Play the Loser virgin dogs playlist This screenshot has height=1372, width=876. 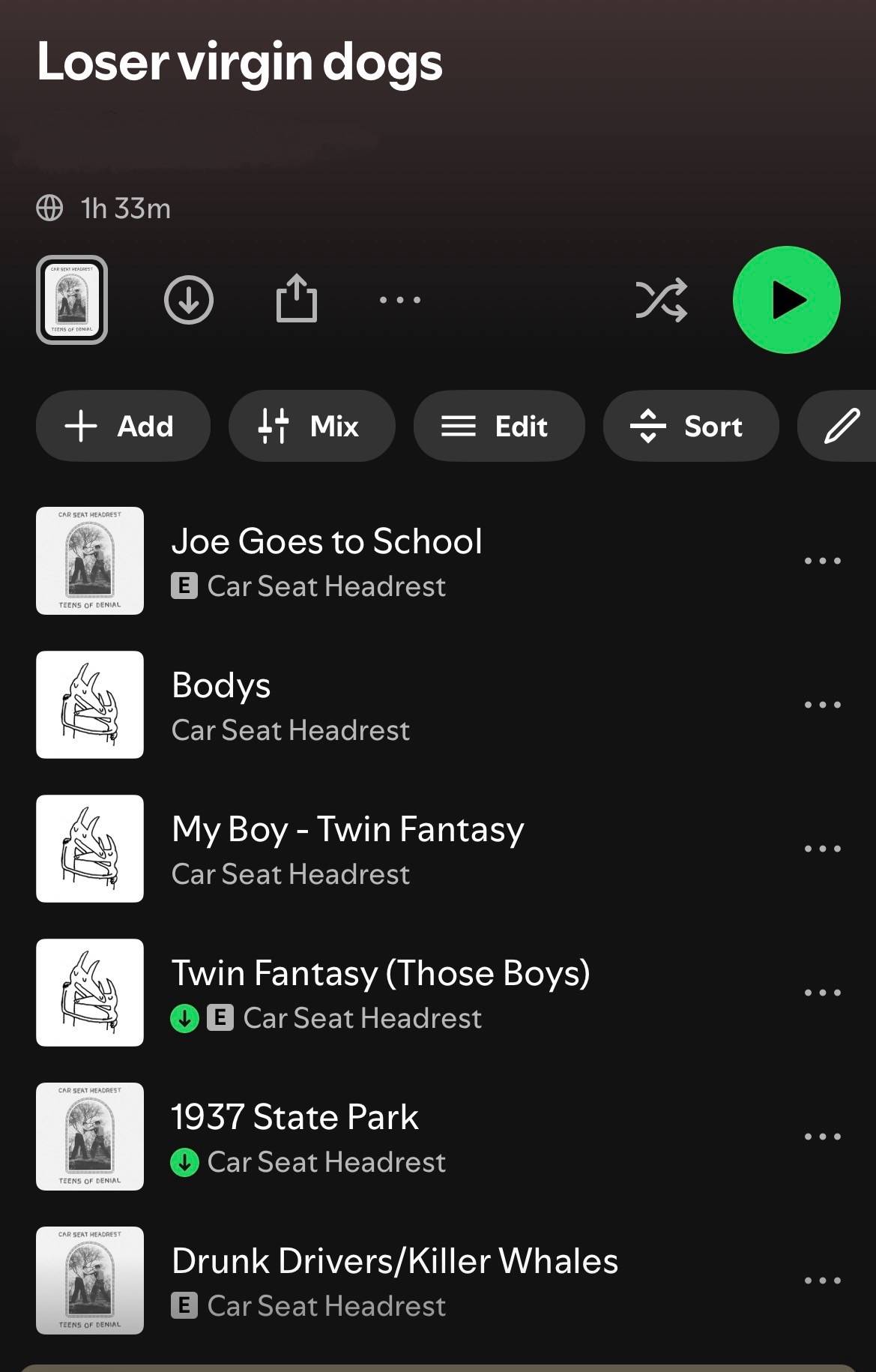[786, 300]
